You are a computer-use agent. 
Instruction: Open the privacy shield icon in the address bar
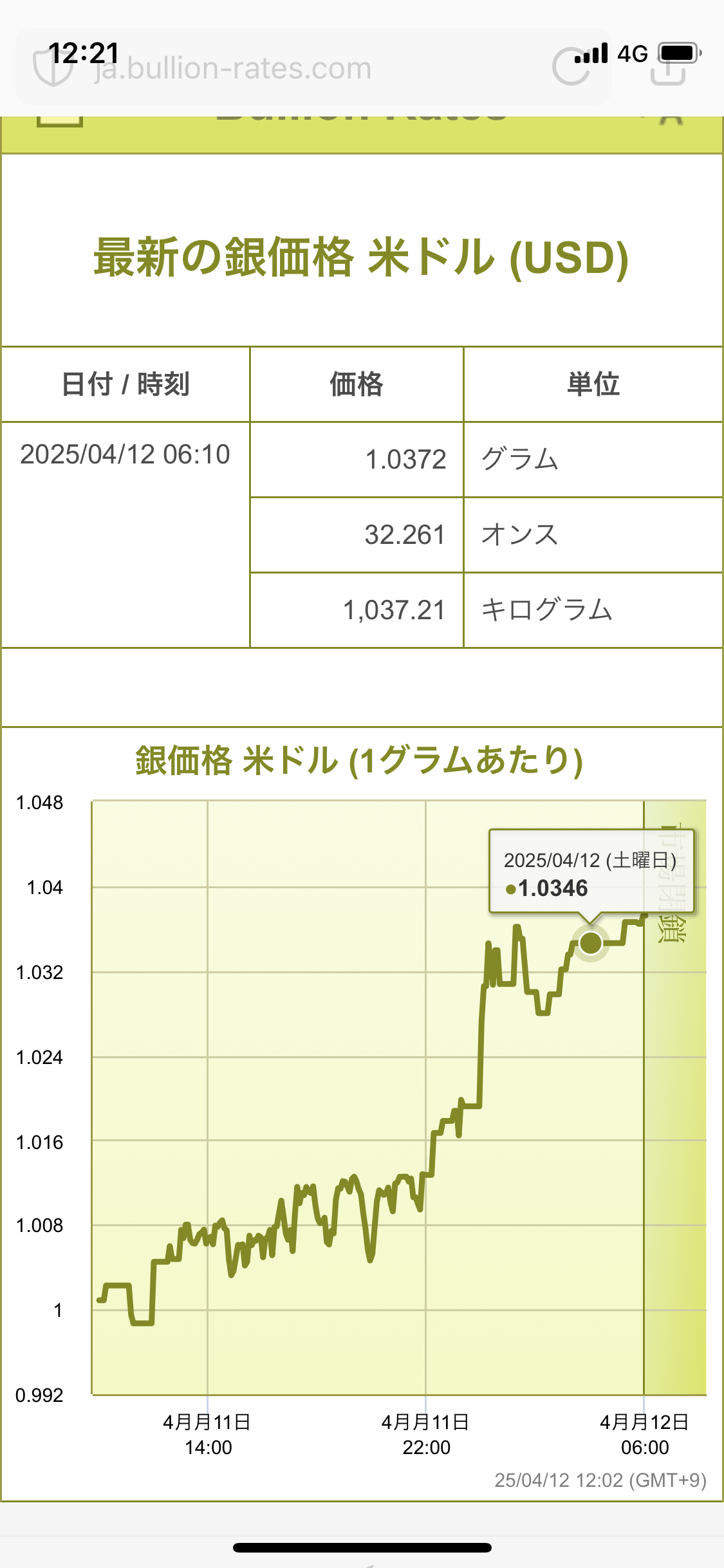pyautogui.click(x=53, y=68)
